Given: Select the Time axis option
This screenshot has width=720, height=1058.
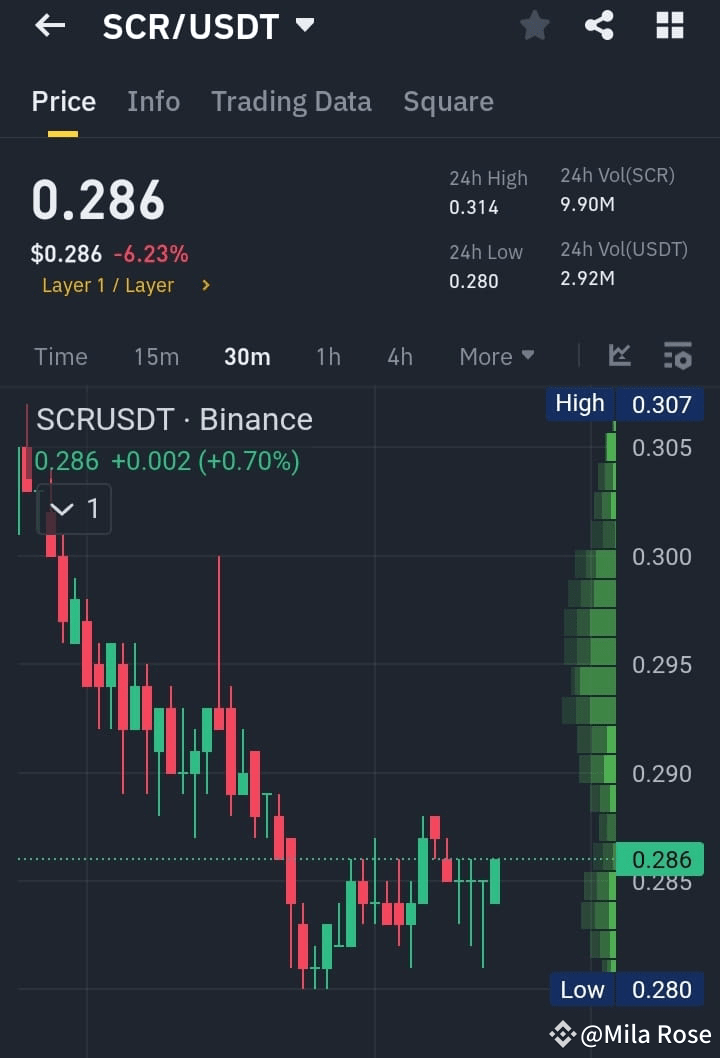Looking at the screenshot, I should (x=61, y=355).
